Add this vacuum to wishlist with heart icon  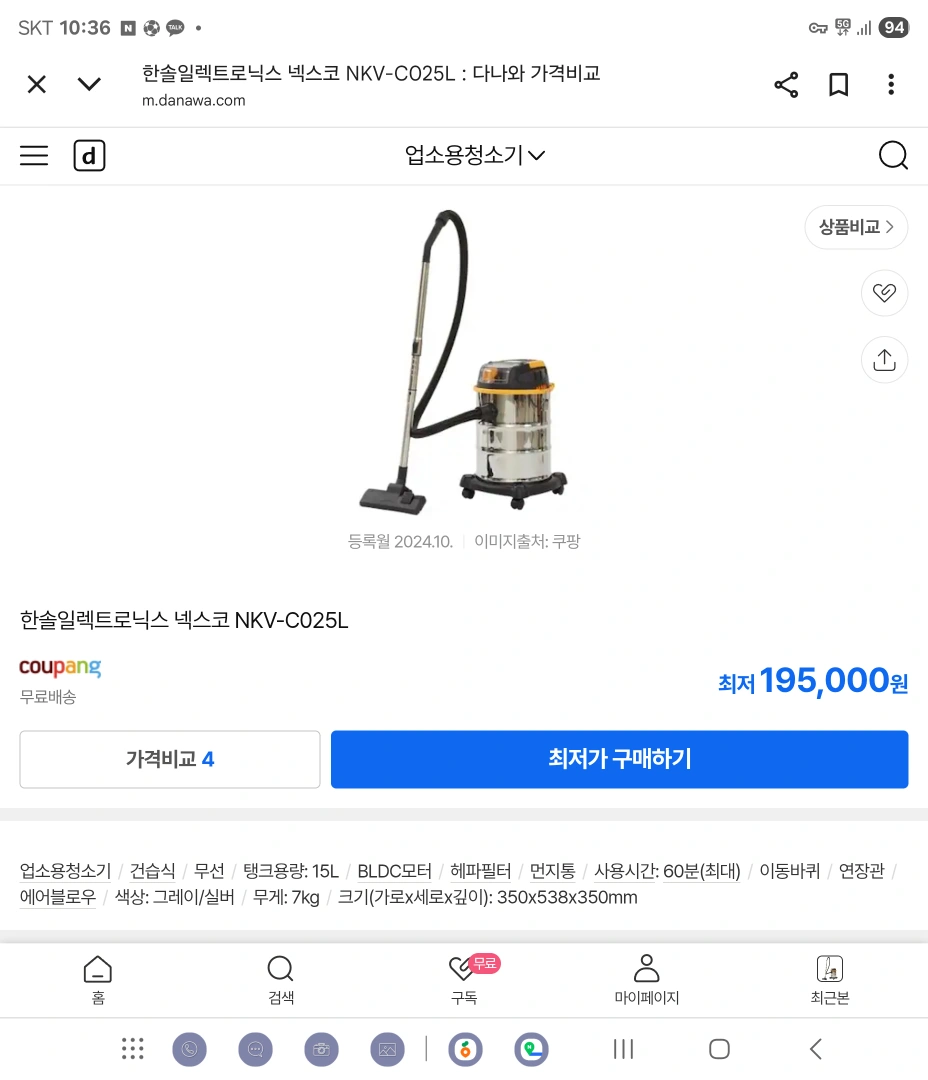(884, 293)
